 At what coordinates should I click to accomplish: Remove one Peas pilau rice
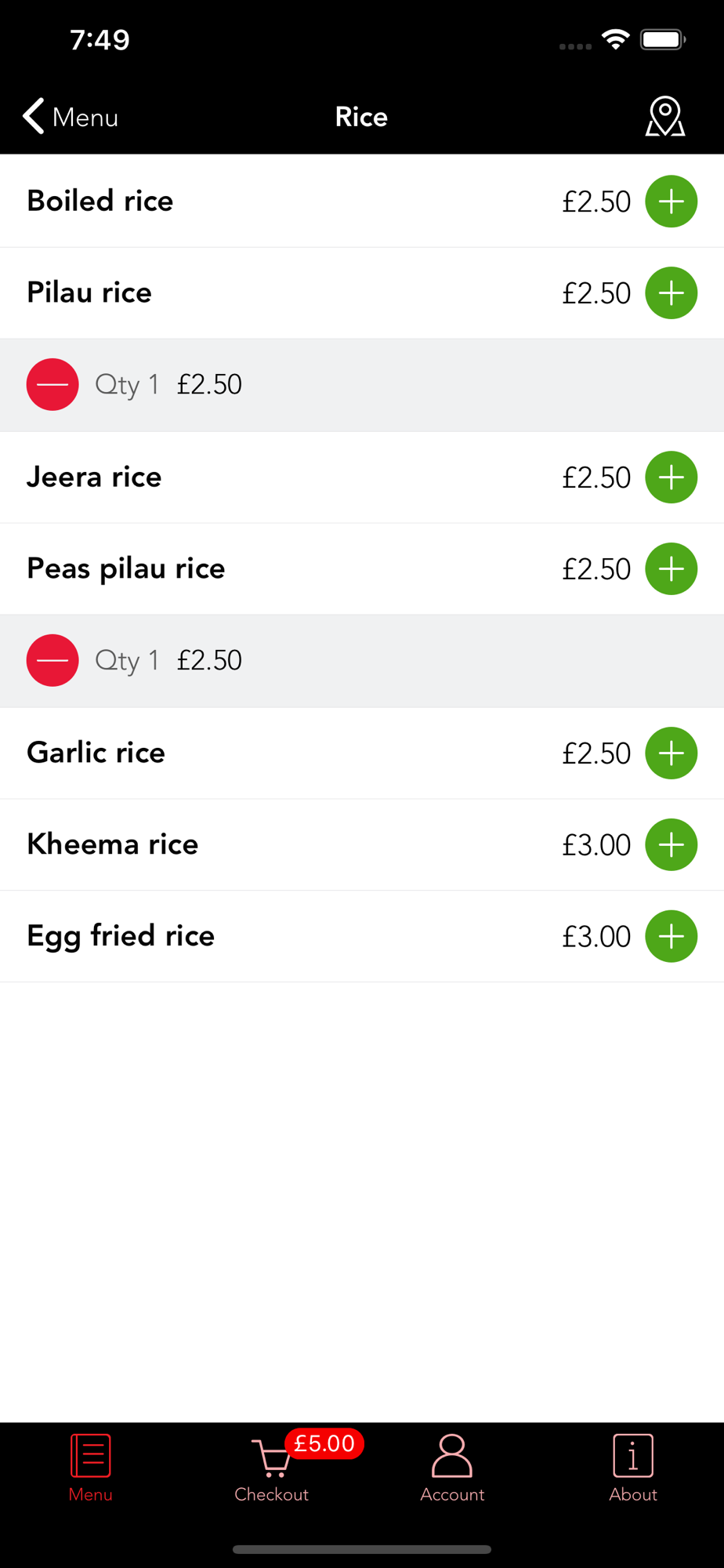[52, 661]
